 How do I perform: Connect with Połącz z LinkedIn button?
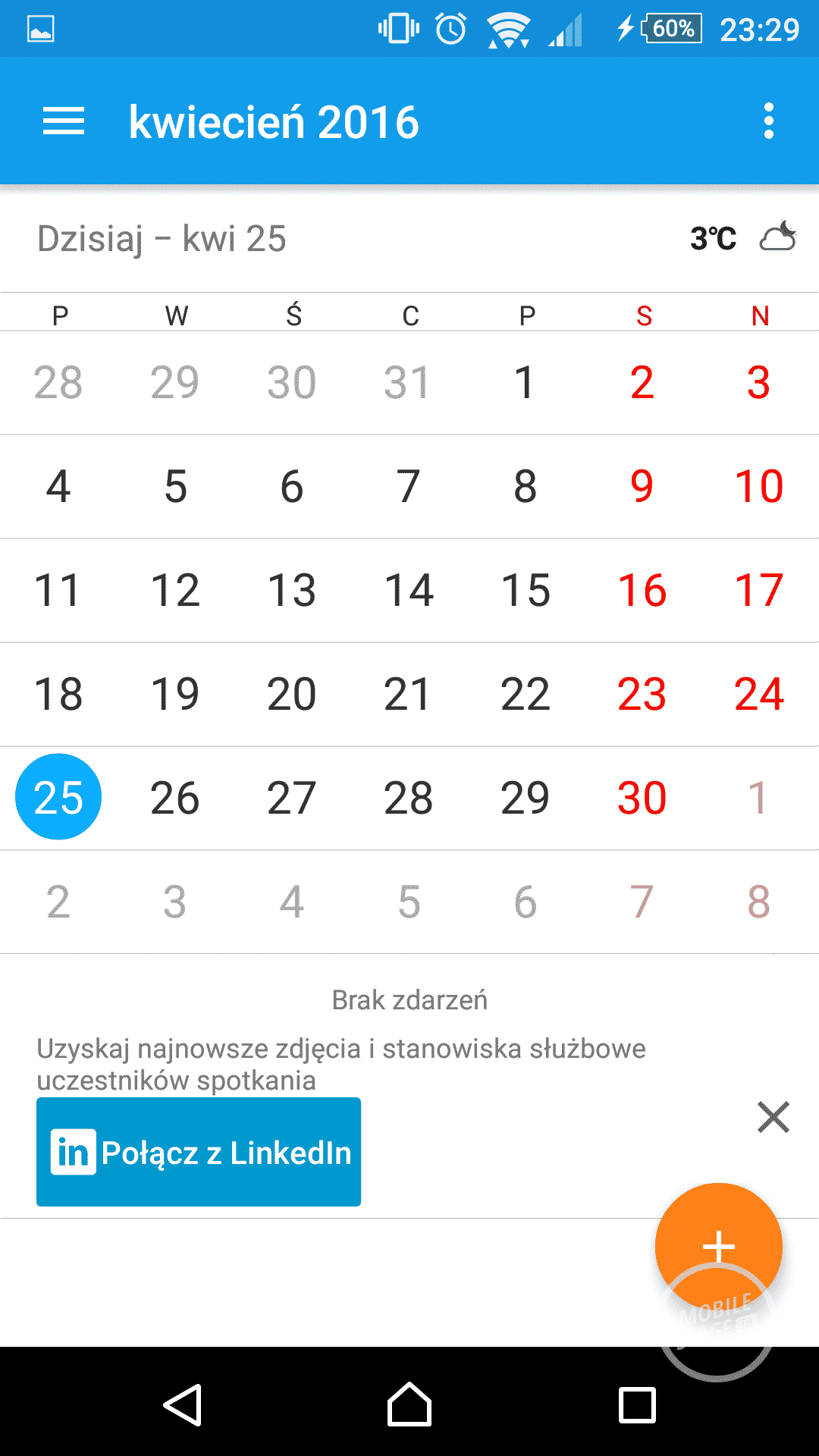199,1152
